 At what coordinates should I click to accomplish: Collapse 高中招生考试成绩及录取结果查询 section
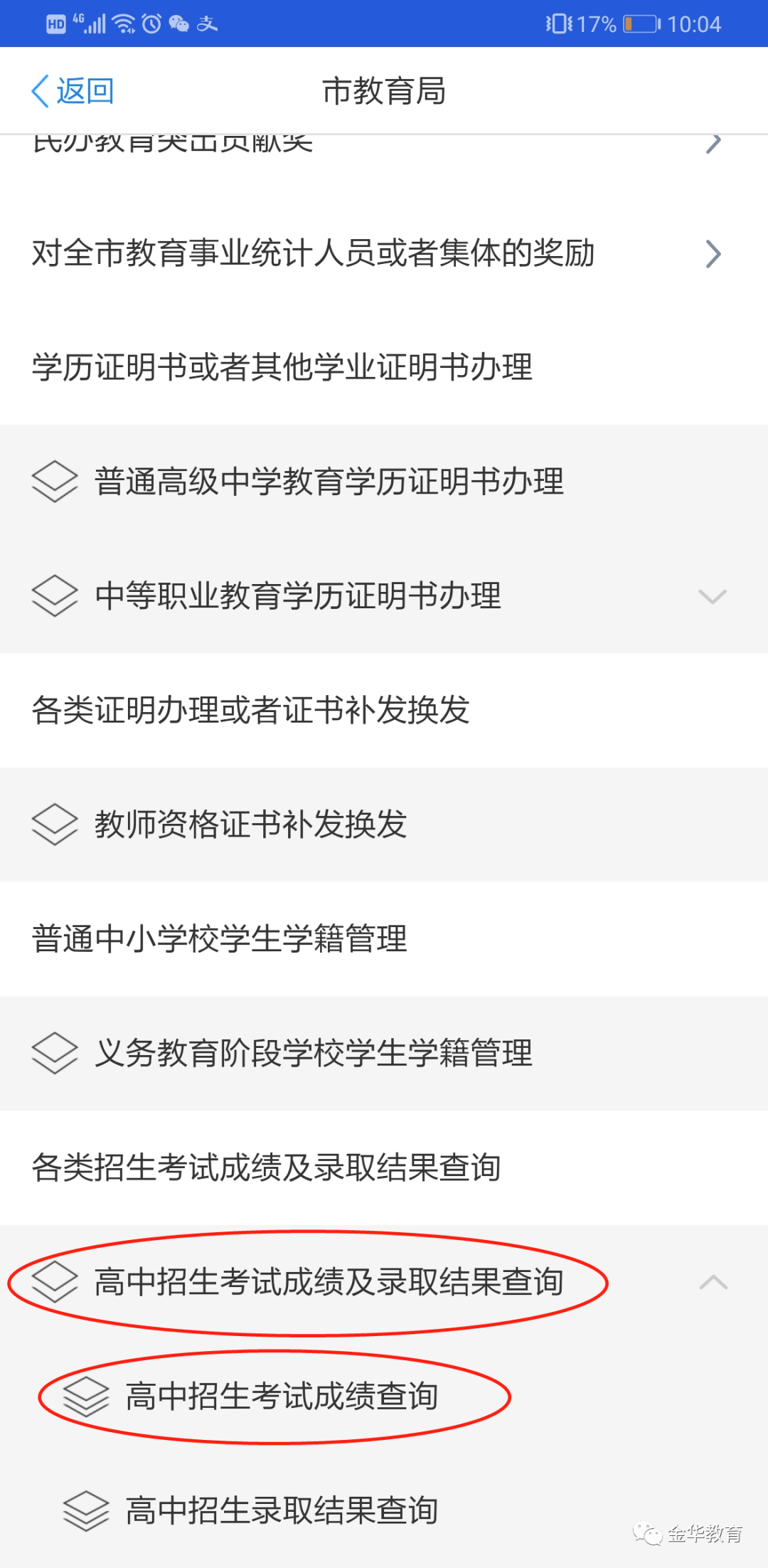coord(713,1282)
